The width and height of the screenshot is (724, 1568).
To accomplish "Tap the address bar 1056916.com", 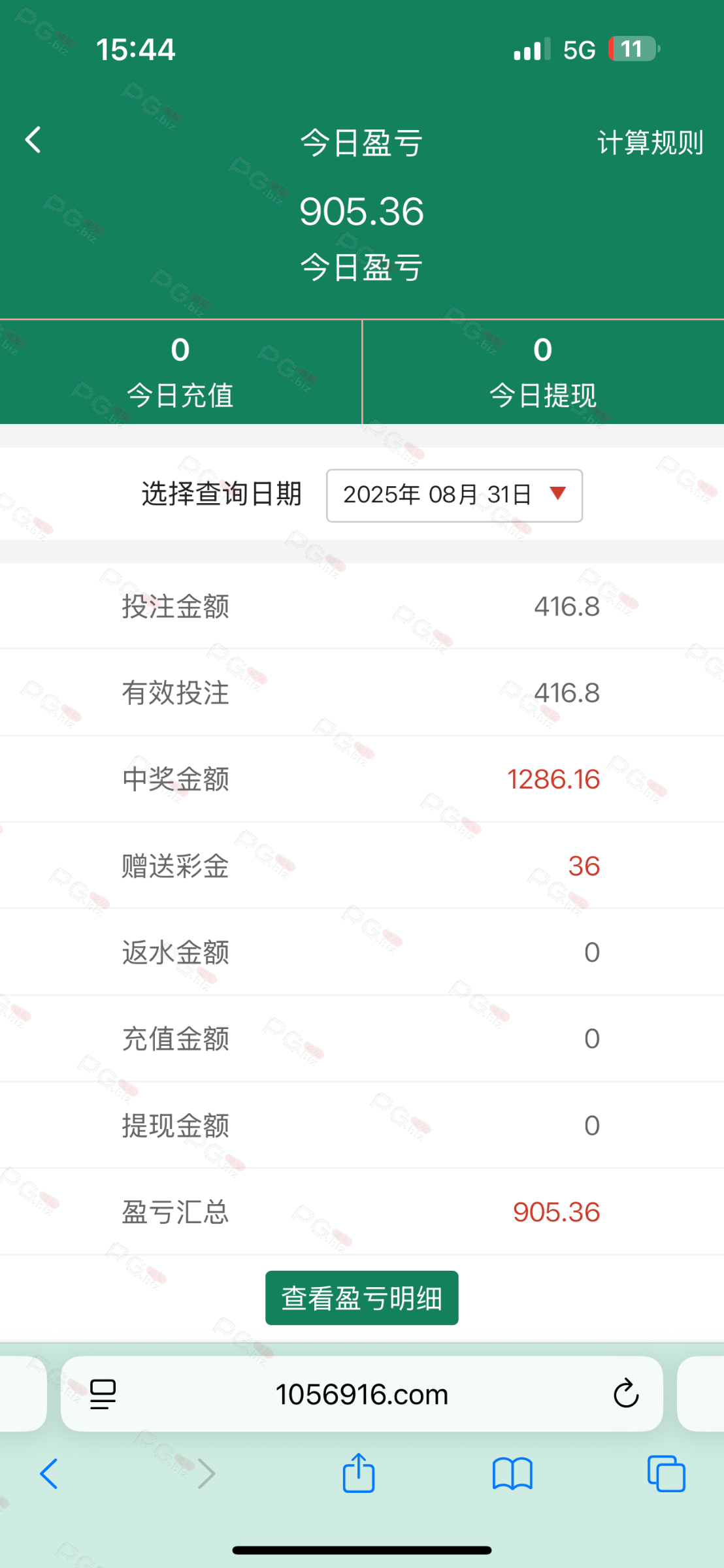I will coord(362,1394).
